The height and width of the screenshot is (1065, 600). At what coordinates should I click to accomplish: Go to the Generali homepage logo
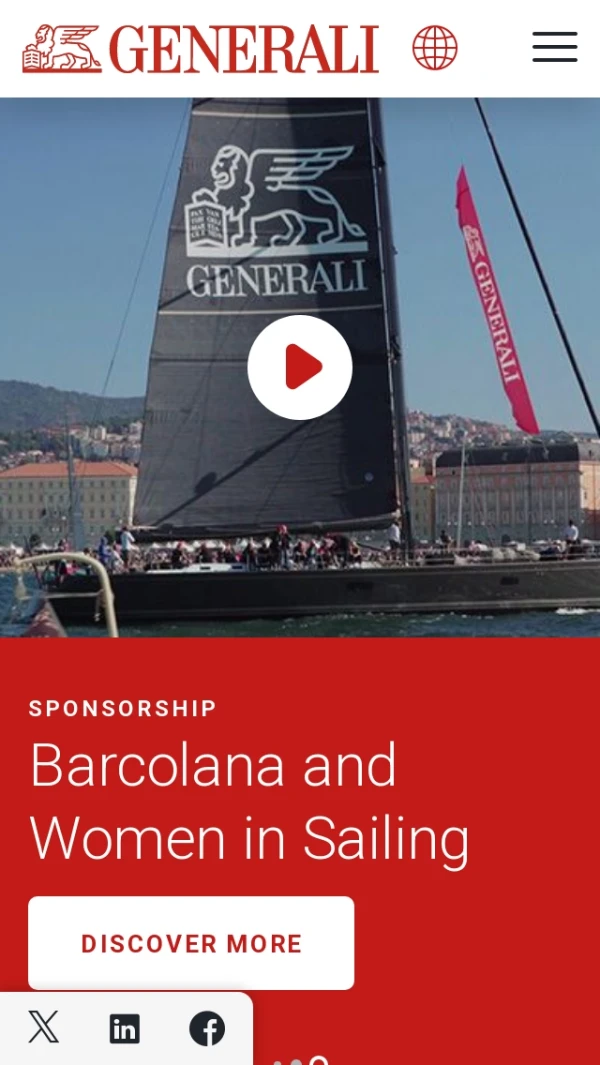pos(200,48)
